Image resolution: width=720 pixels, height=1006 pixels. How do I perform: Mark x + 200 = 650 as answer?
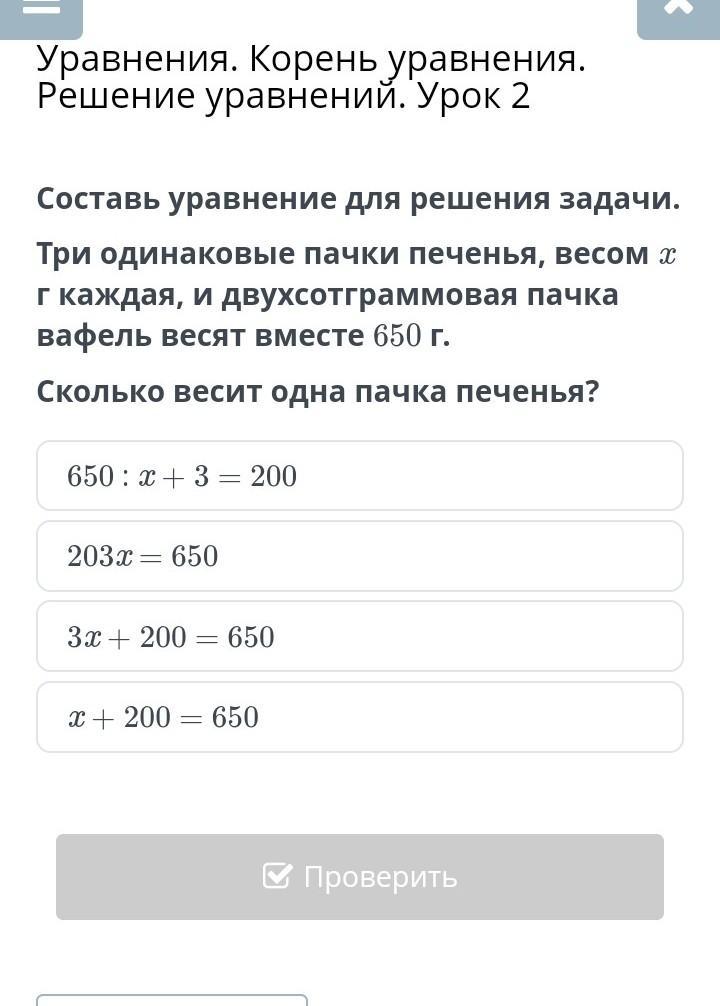[x=360, y=717]
